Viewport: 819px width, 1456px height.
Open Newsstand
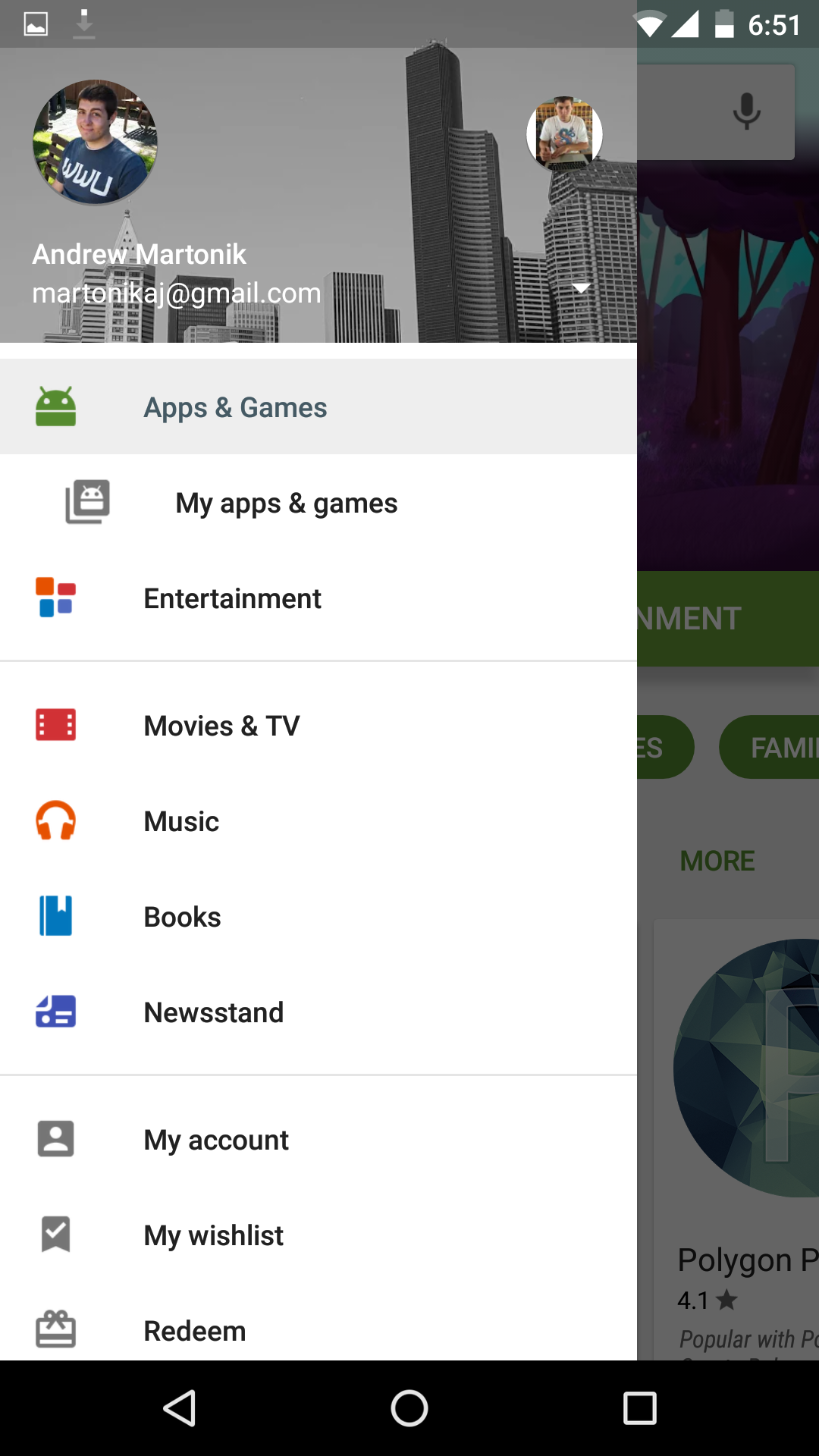click(318, 1012)
